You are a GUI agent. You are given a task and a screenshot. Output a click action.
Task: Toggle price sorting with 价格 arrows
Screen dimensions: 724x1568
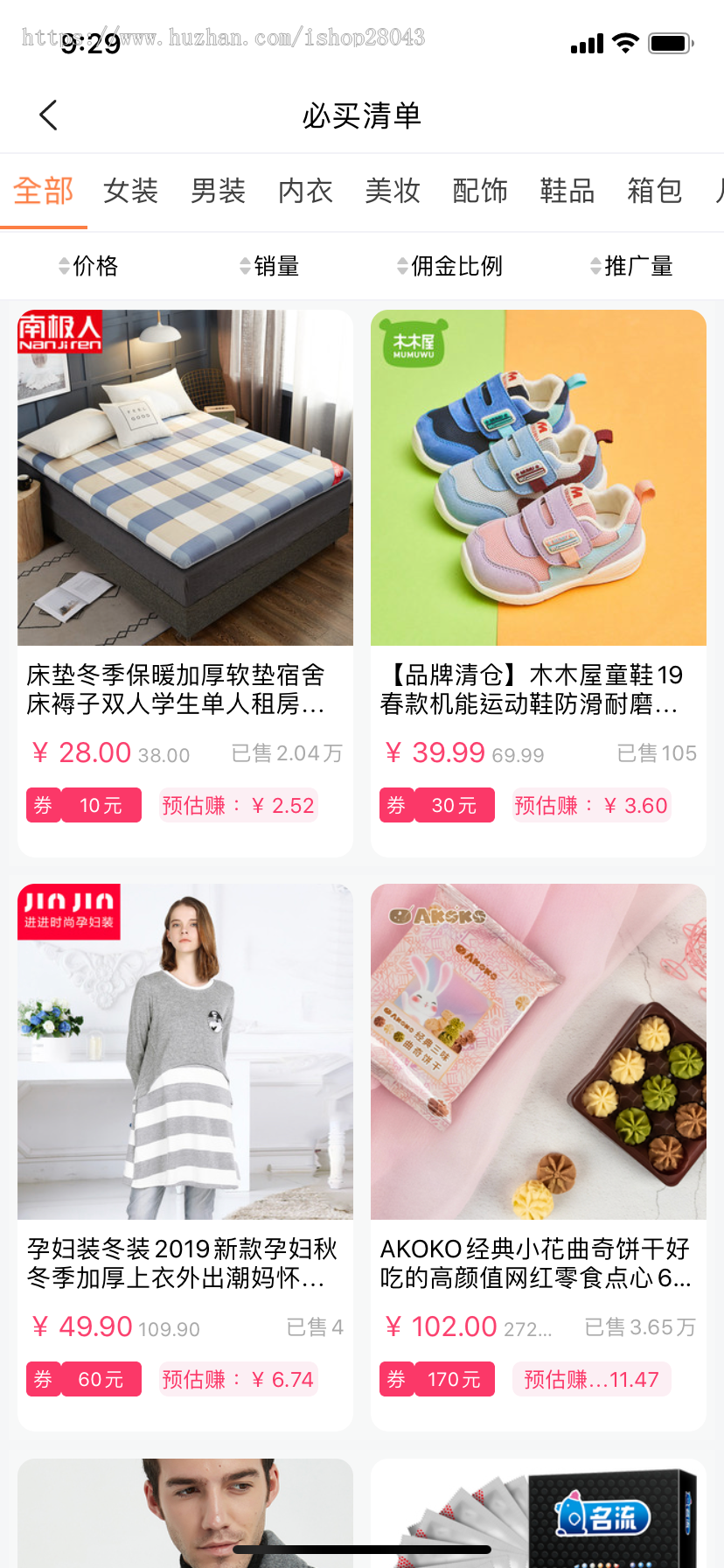(x=91, y=265)
